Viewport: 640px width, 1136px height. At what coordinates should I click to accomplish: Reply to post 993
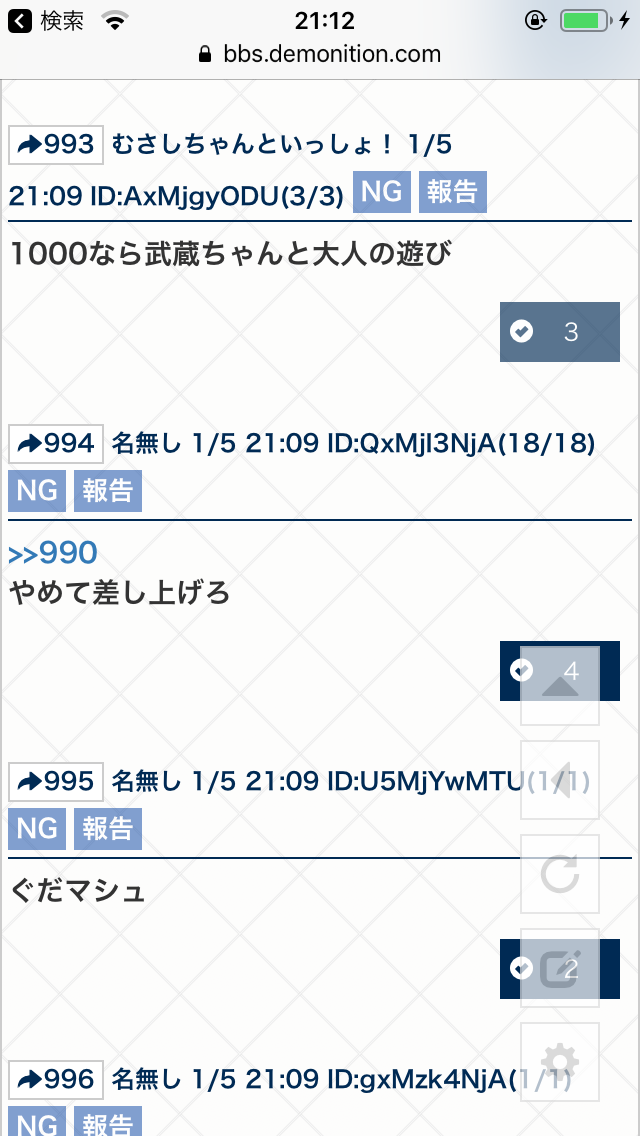click(x=56, y=145)
